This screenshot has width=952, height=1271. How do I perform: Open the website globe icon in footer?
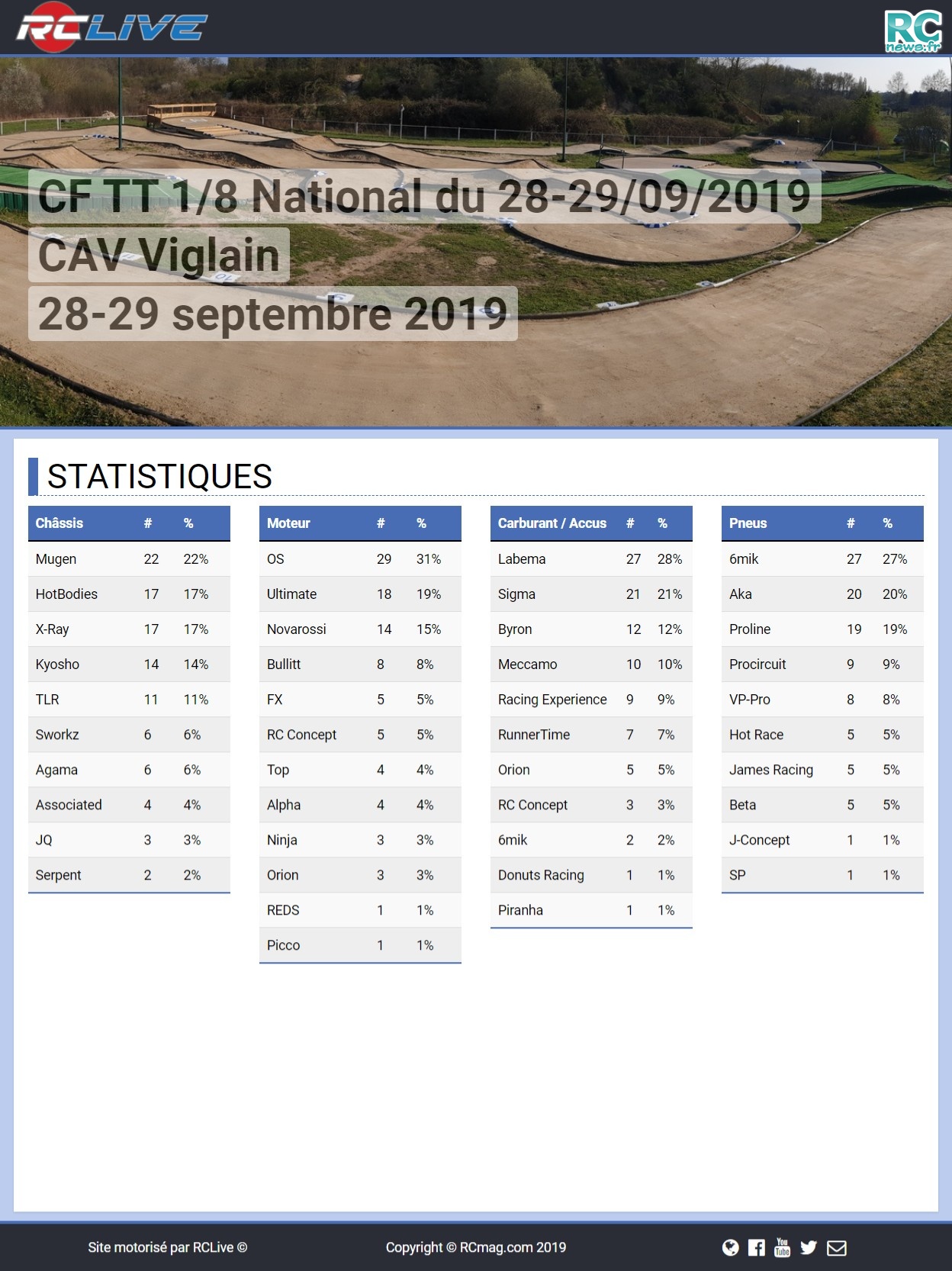pos(730,1247)
